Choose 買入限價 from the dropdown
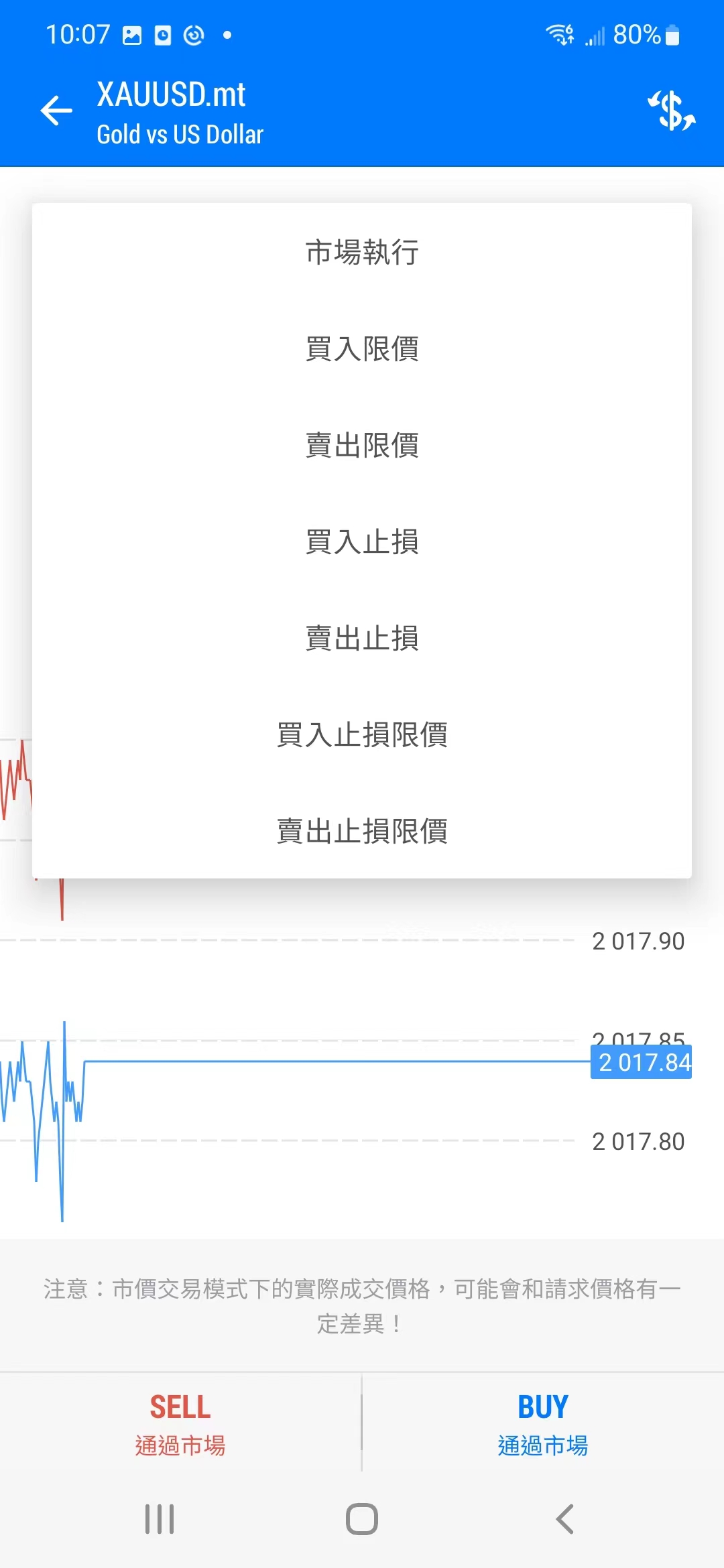The width and height of the screenshot is (724, 1568). coord(362,348)
